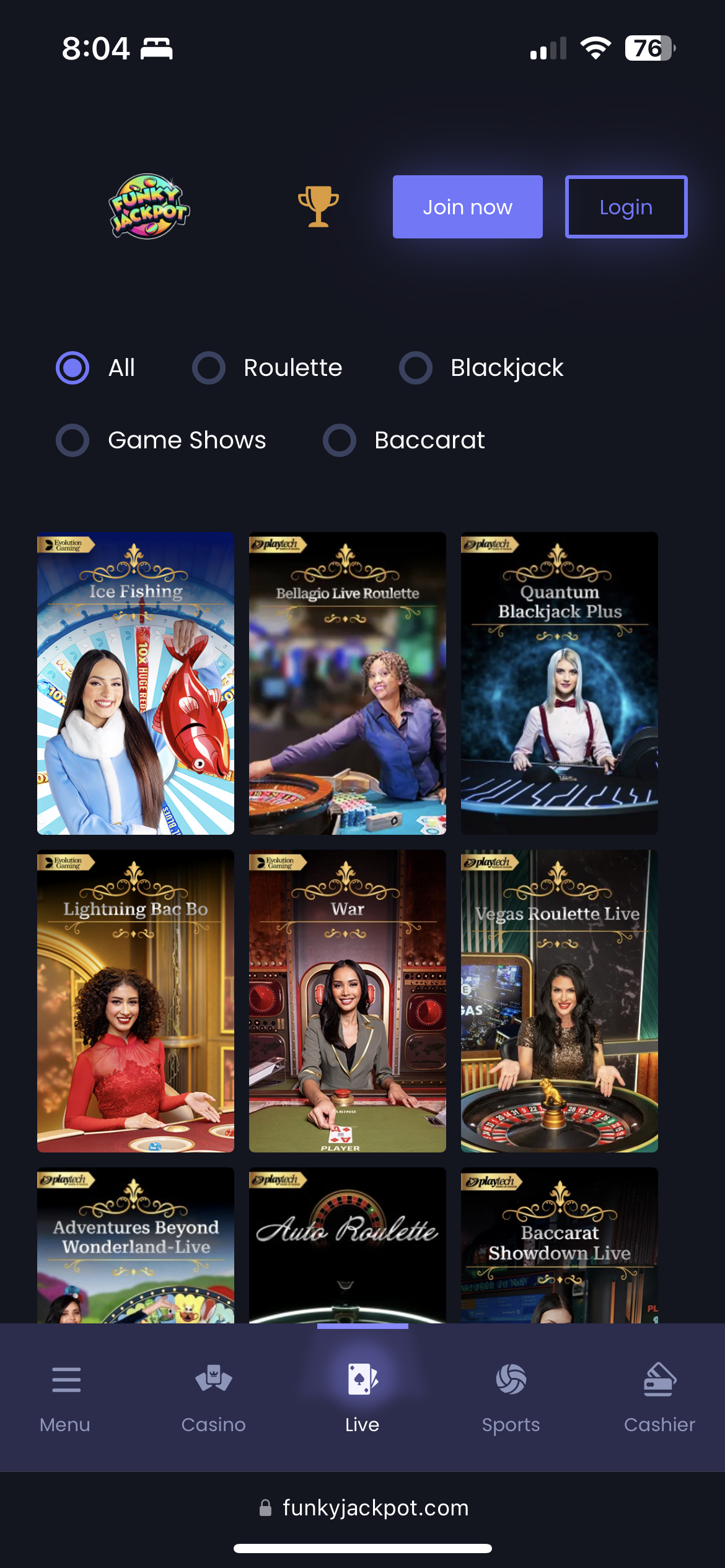Open the War card game

point(347,1001)
